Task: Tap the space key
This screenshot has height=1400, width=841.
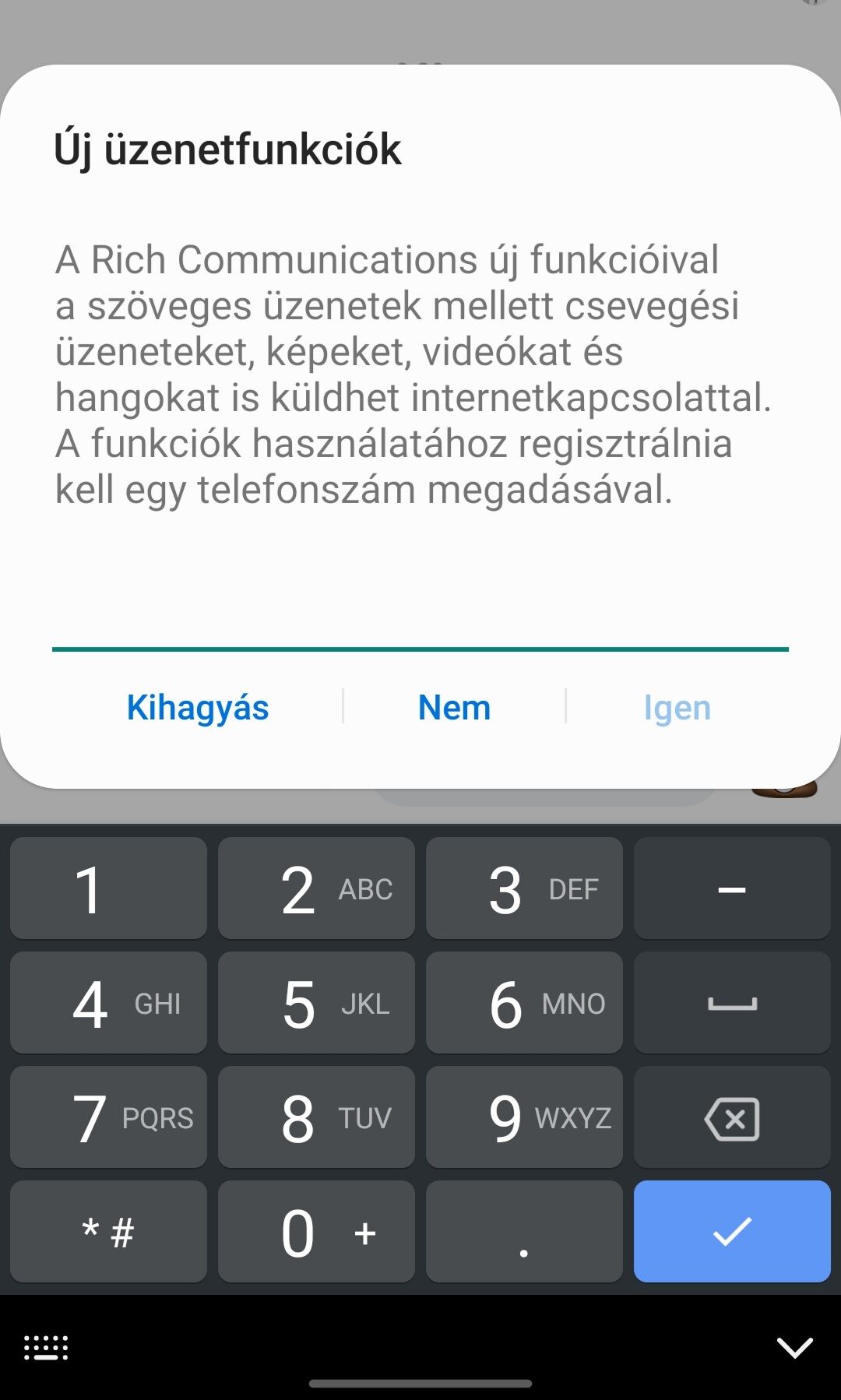Action: [x=732, y=1003]
